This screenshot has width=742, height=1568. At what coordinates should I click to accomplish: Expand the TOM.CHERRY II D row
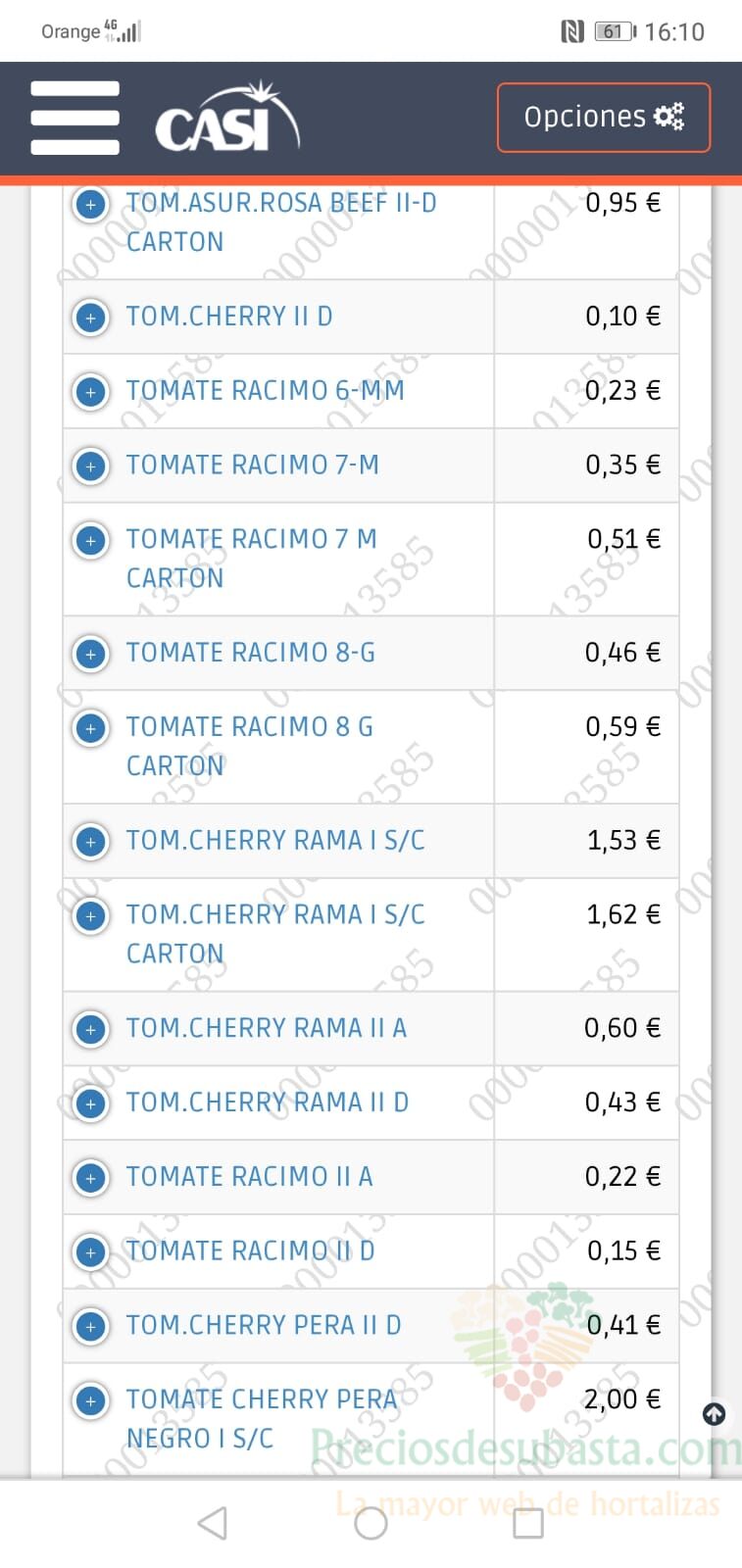pos(91,318)
